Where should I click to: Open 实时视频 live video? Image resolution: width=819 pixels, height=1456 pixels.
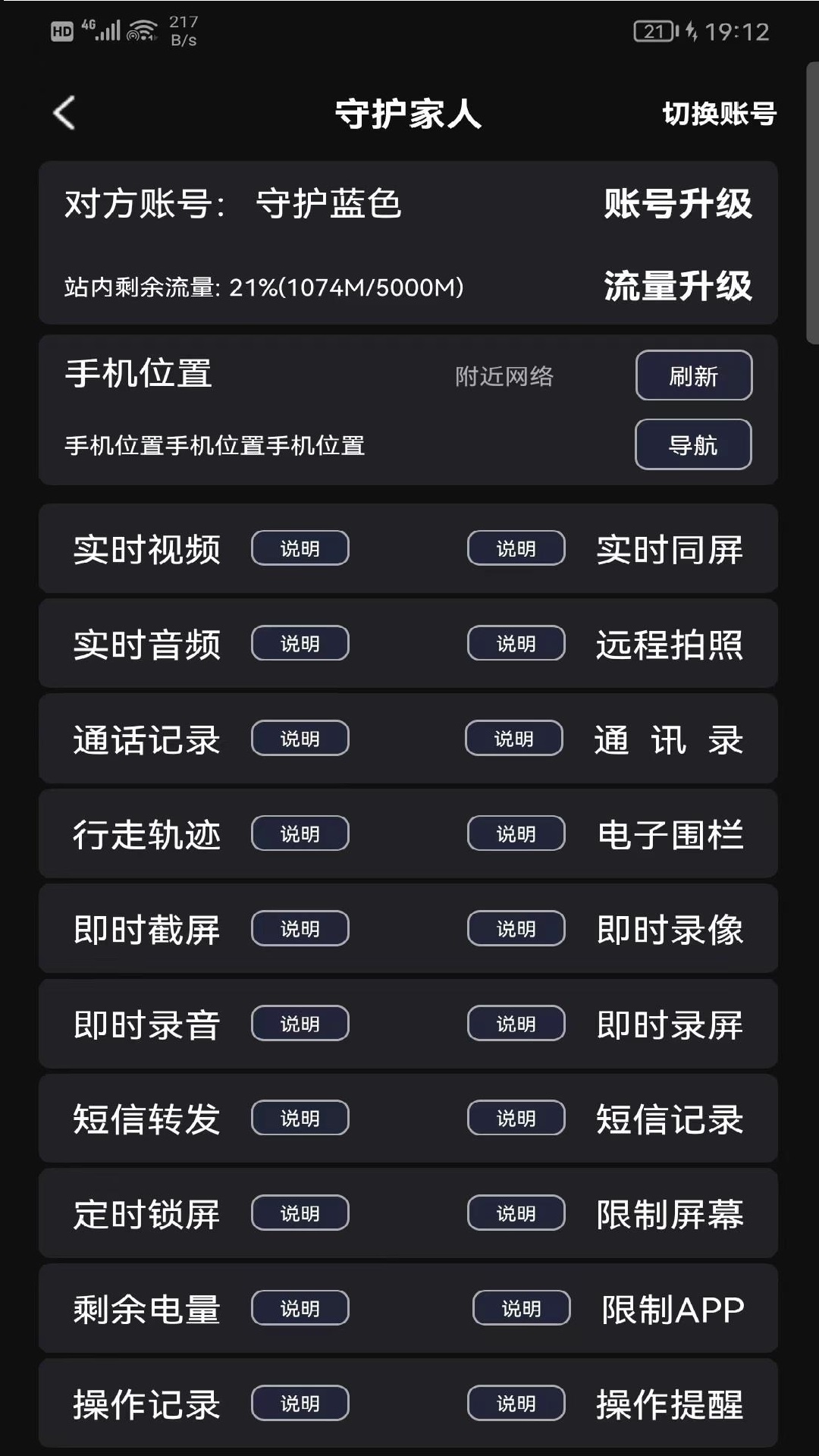pos(147,549)
